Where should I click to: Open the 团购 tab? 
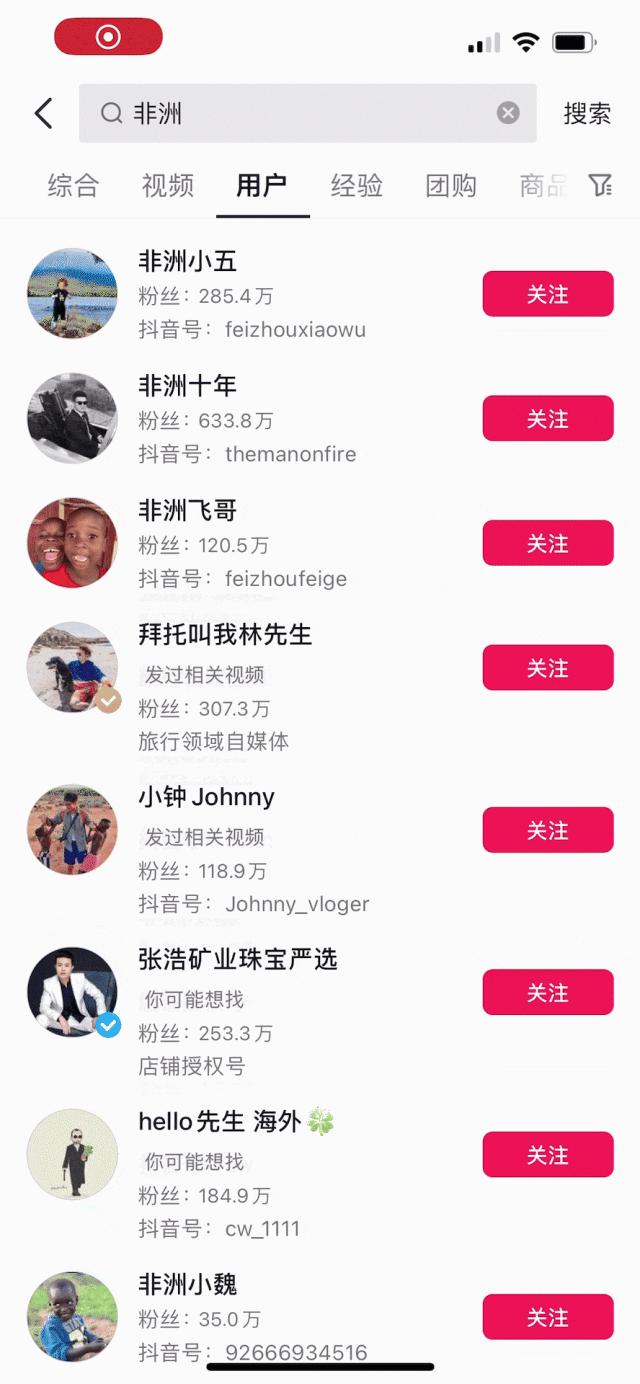click(451, 186)
